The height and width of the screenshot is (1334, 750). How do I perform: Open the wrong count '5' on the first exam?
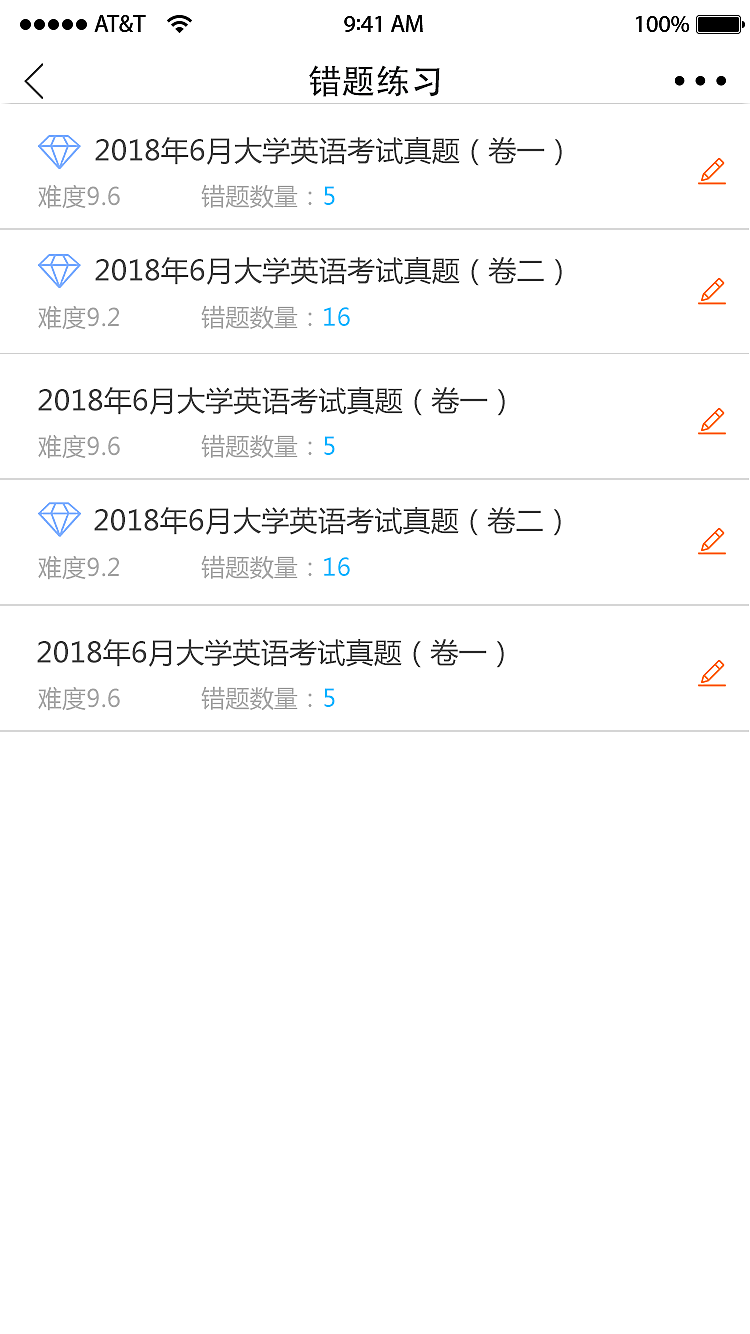(x=328, y=196)
